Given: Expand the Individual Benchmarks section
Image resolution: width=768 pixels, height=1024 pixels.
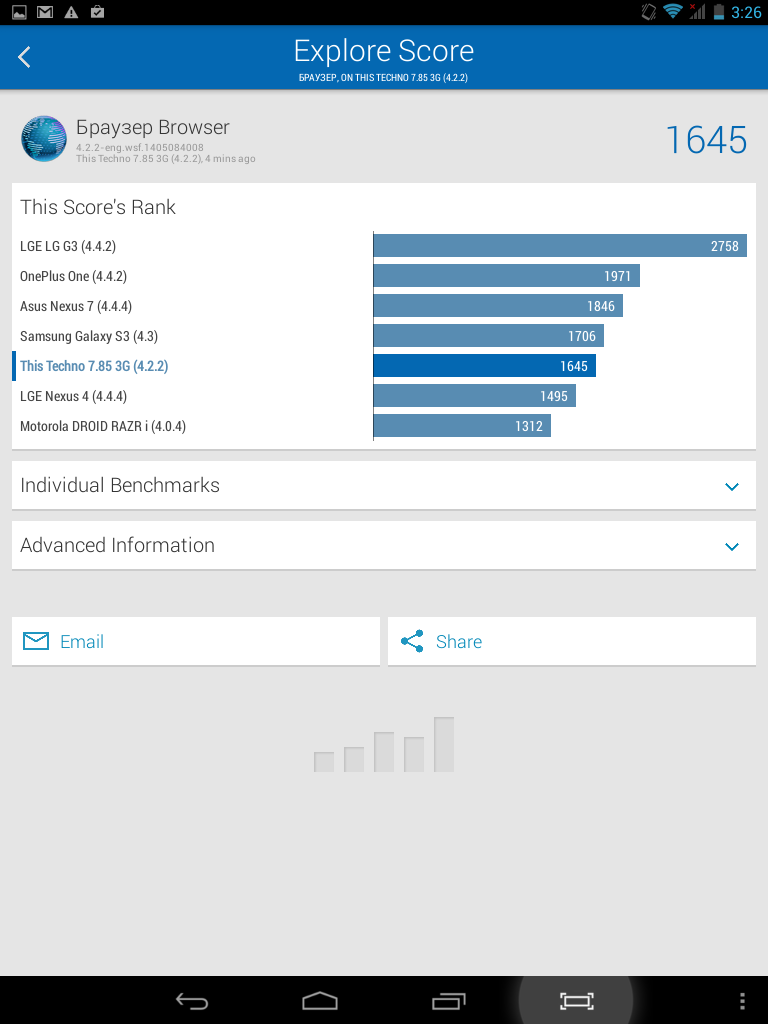Looking at the screenshot, I should (x=384, y=485).
